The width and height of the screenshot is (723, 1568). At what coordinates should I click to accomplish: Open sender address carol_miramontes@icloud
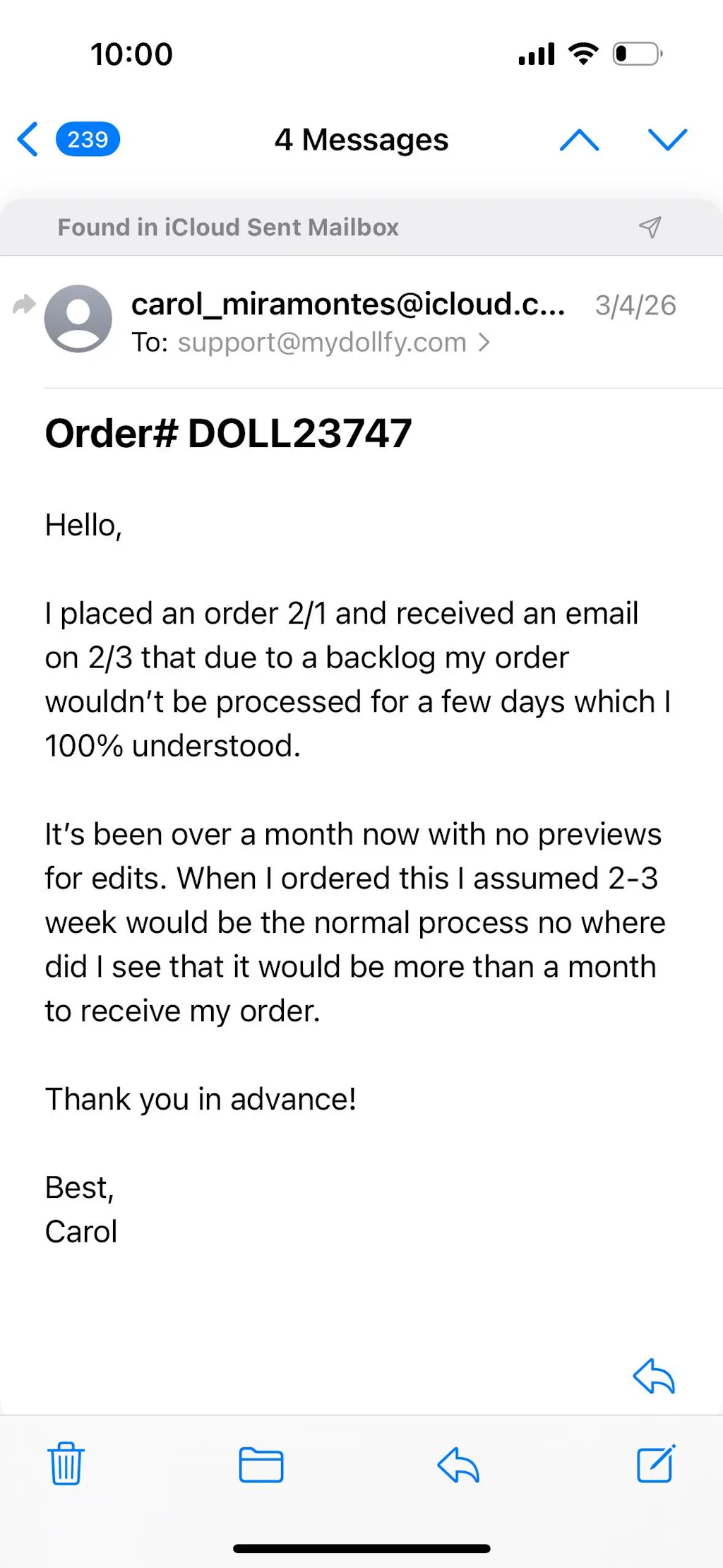[x=347, y=304]
